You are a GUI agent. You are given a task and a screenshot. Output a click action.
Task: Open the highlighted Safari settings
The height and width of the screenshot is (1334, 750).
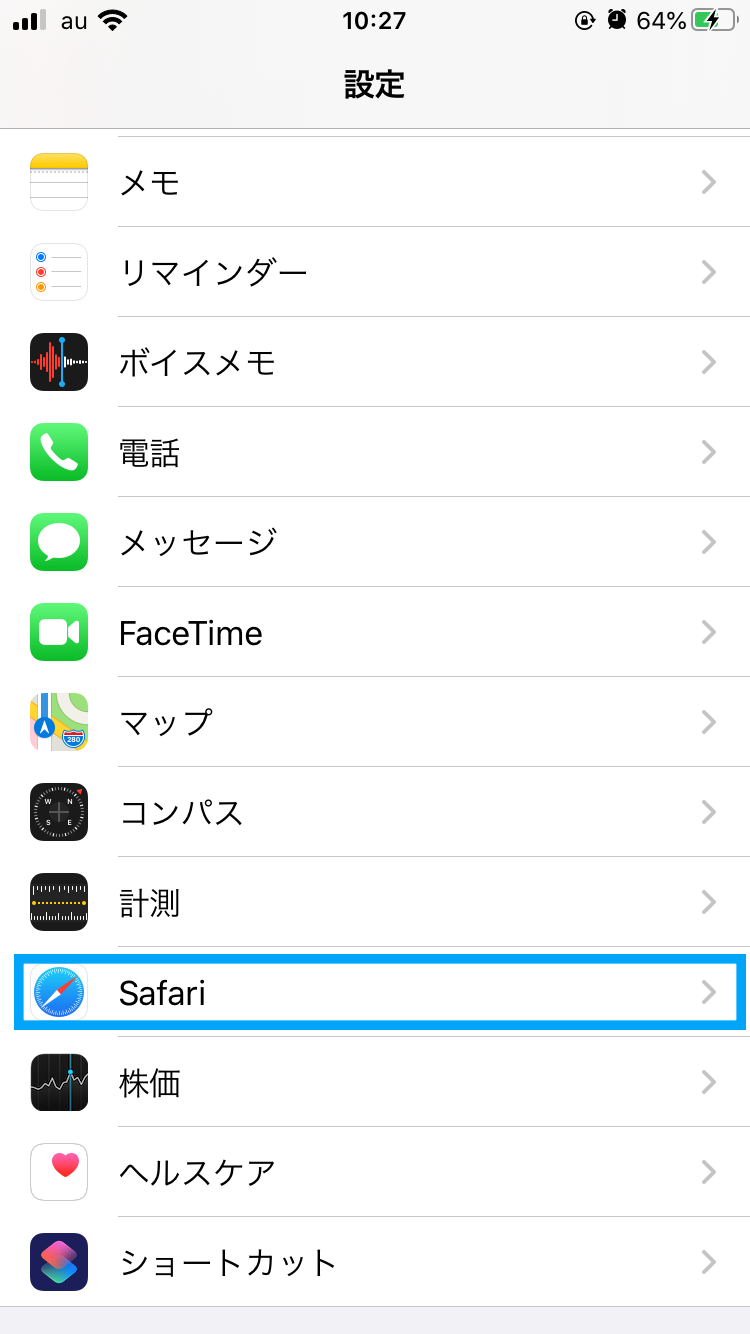375,992
